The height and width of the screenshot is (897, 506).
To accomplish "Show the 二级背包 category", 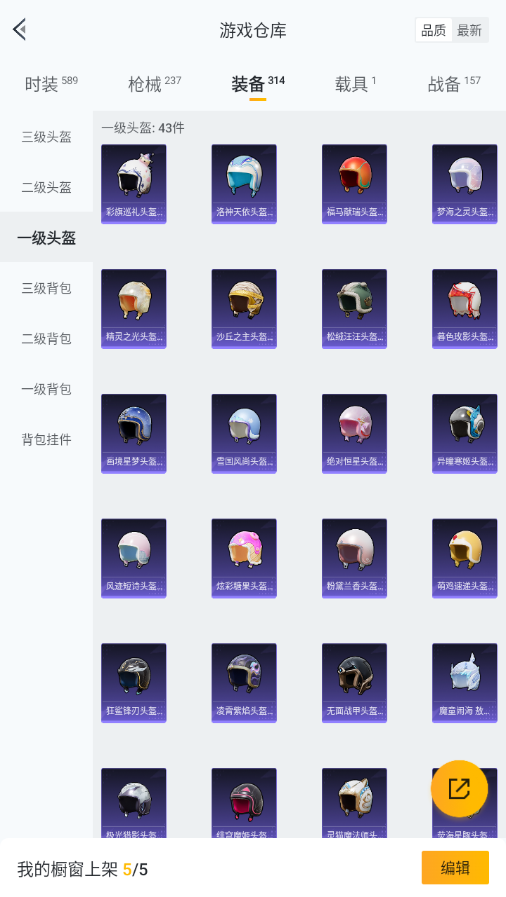I will [46, 338].
